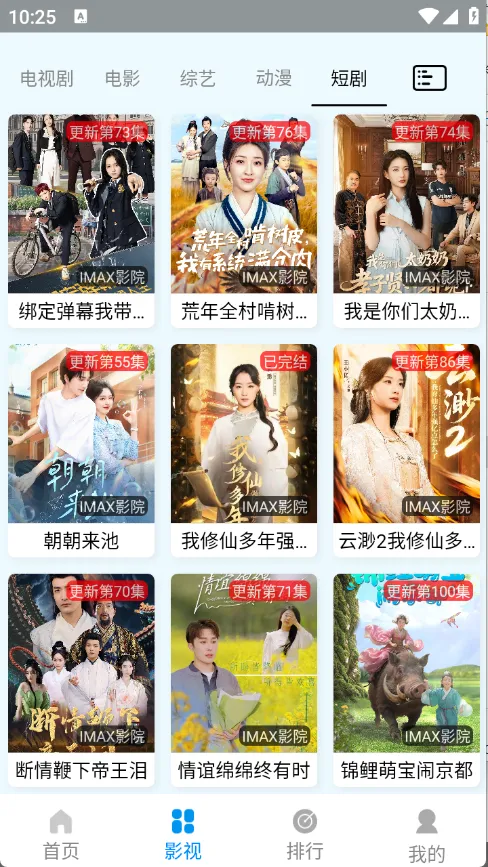
Task: View 我是你们太奶... drama
Action: 406,221
